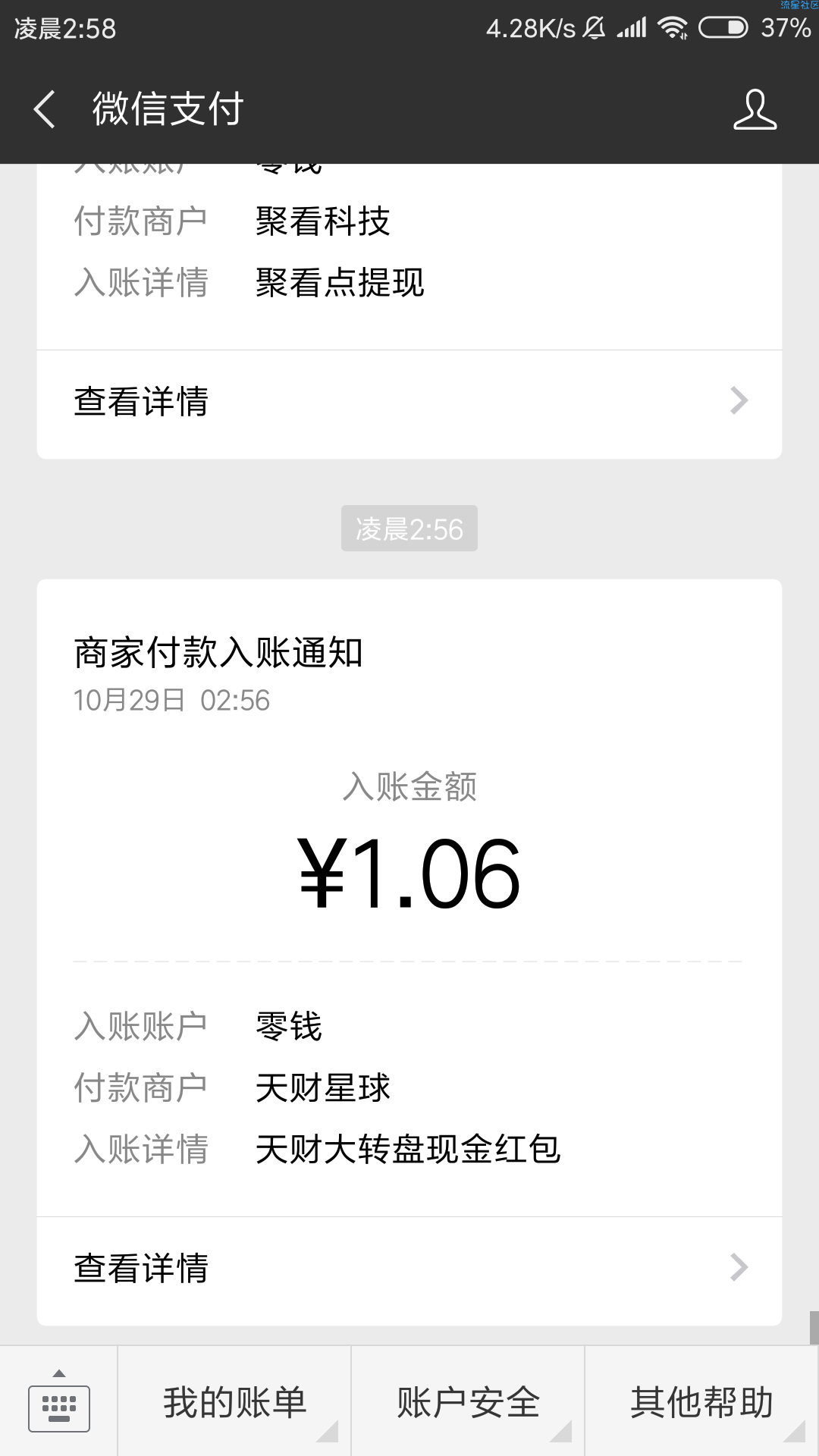Switch to keyboard input mode
819x1456 pixels.
[x=59, y=1402]
